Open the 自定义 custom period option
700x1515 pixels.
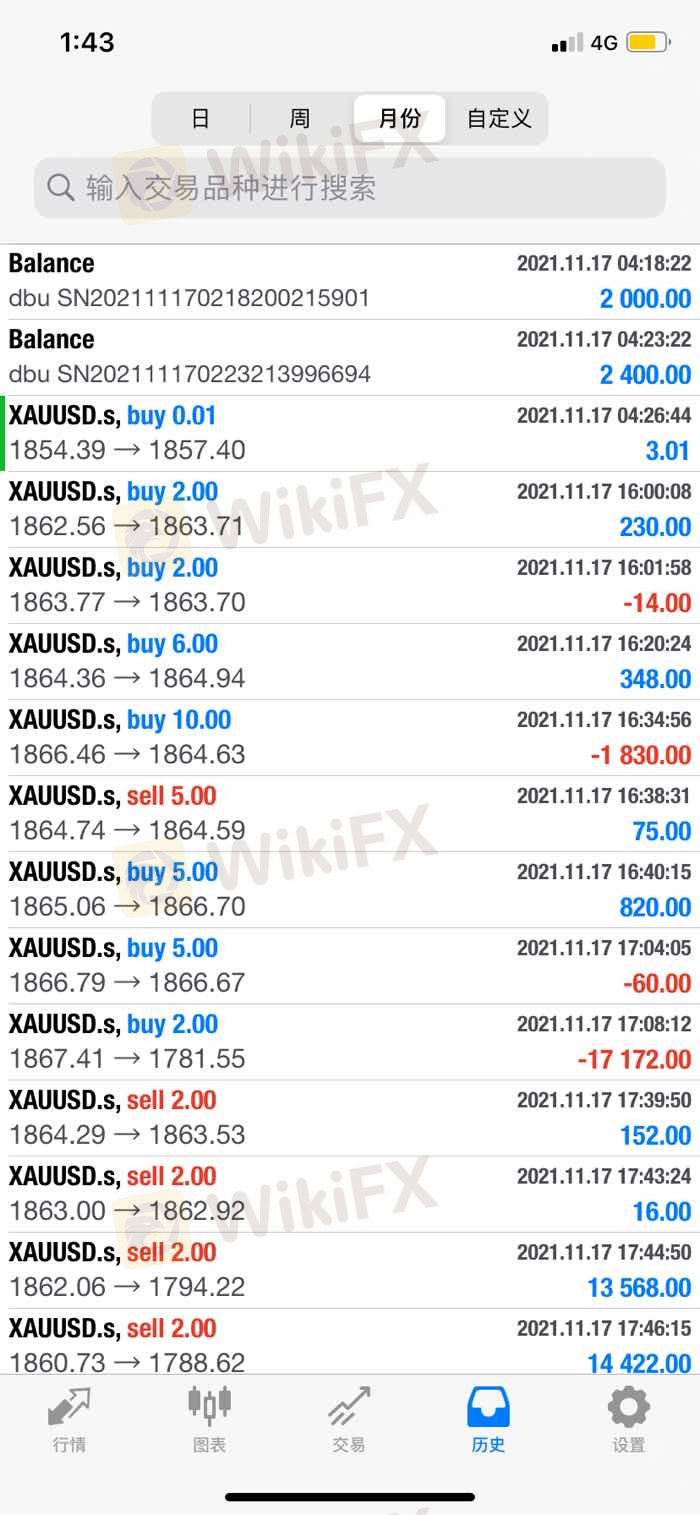click(x=498, y=119)
